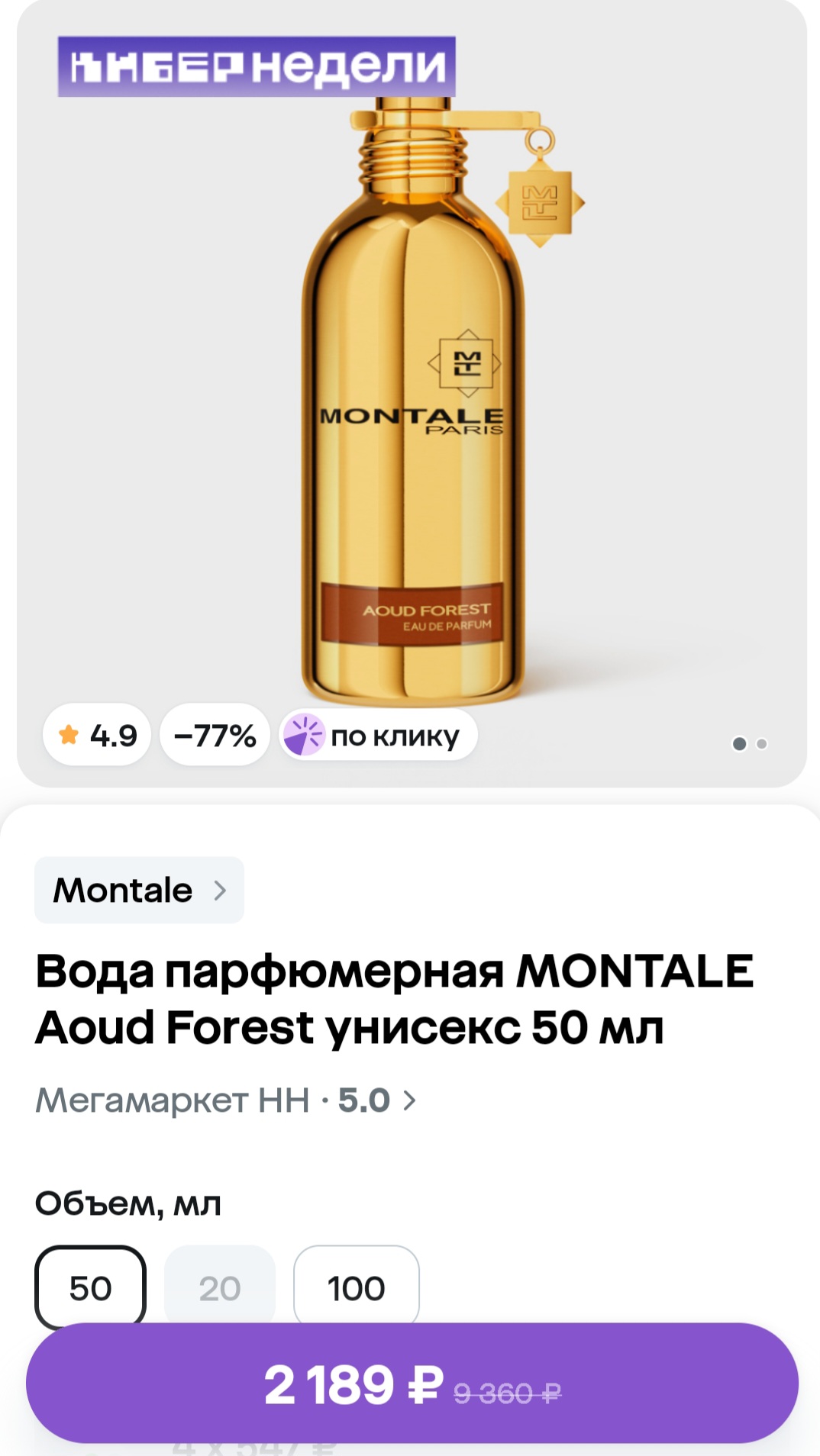Open the Montale brand page
The image size is (820, 1456).
tap(139, 890)
